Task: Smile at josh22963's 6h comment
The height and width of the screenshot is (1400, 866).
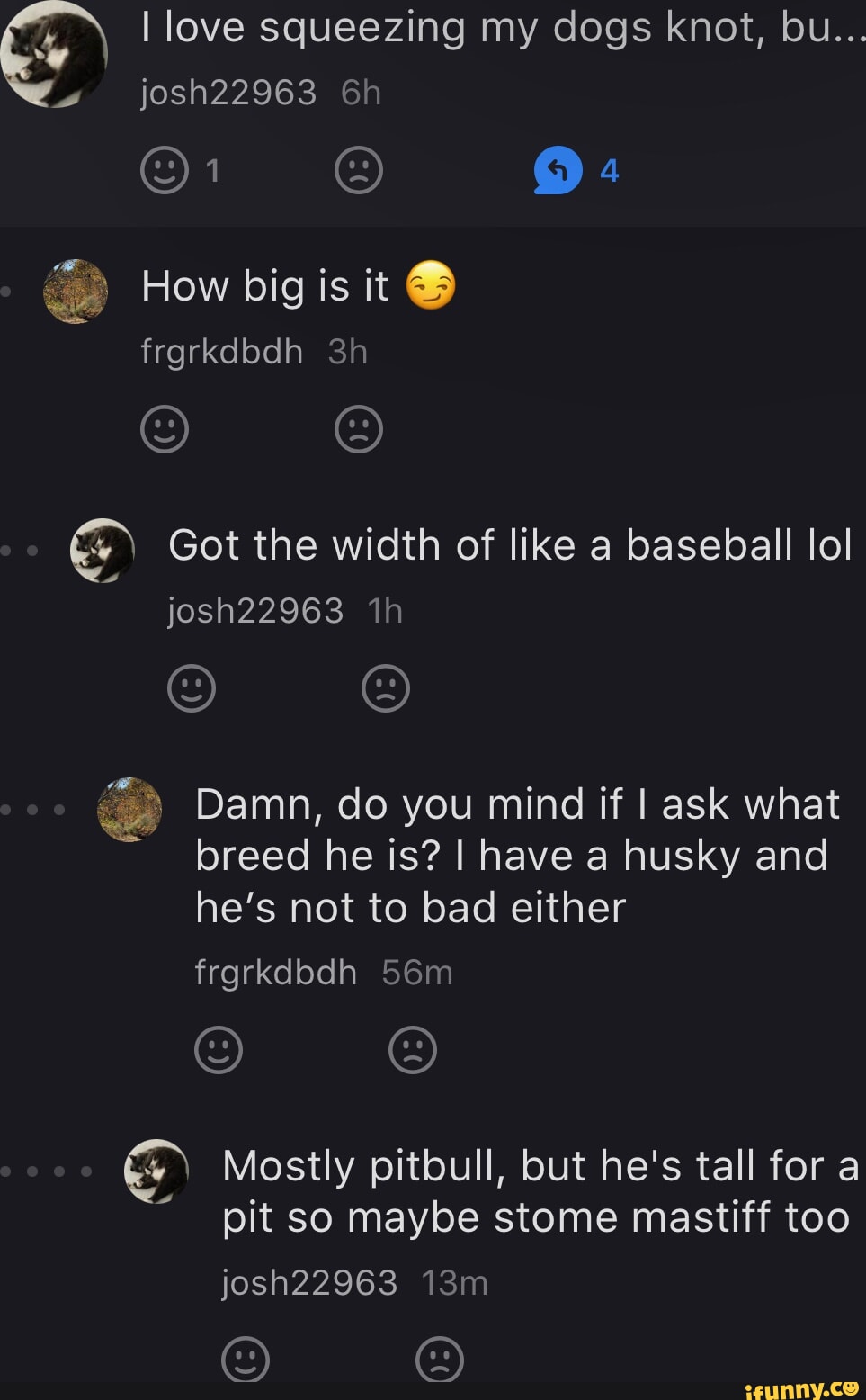Action: [165, 170]
